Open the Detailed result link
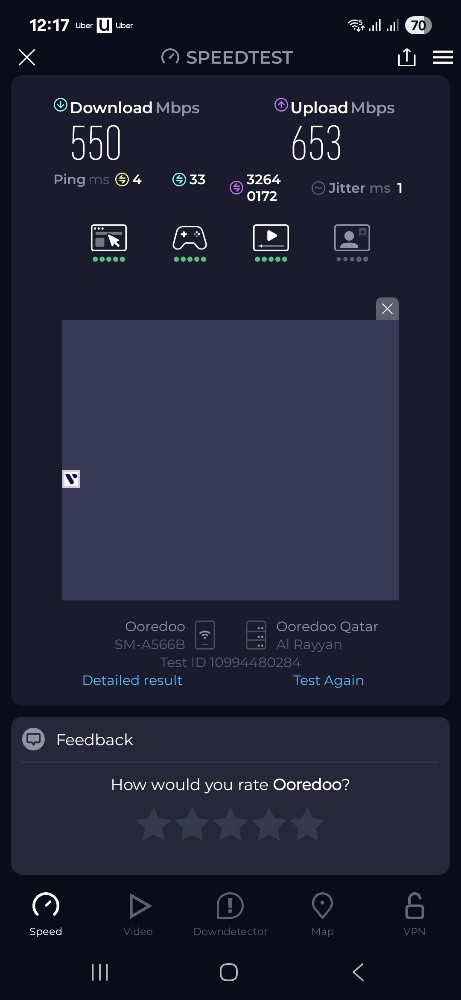Screen dimensions: 461x1000 (132, 680)
